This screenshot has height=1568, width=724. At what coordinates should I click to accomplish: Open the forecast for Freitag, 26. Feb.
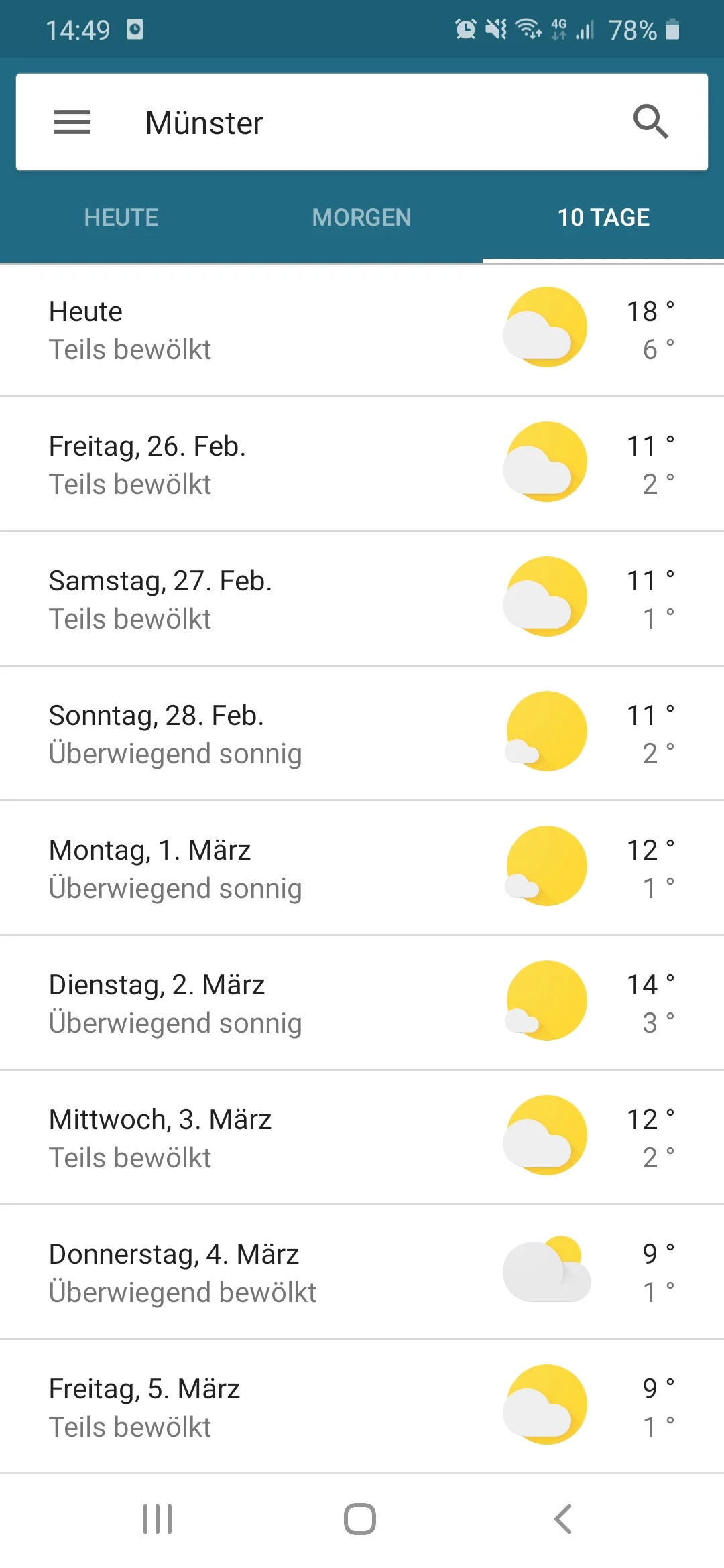coord(268,463)
